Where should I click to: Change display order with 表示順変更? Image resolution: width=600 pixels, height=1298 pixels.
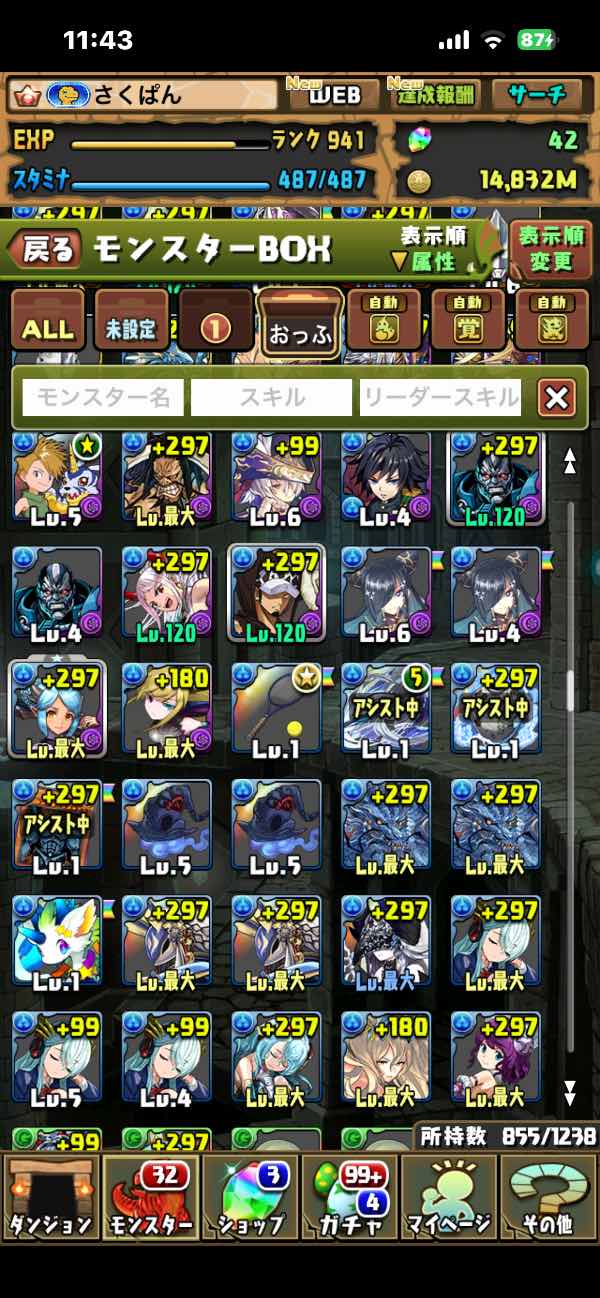coord(551,249)
